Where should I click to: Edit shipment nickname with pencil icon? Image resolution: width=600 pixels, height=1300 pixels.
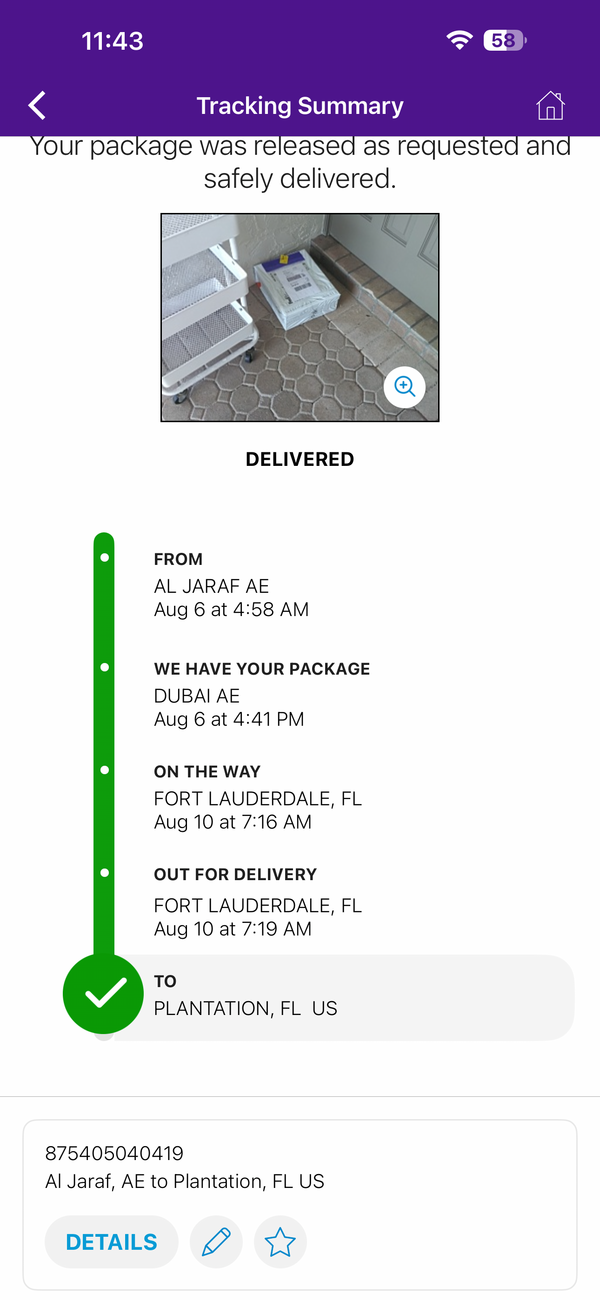point(216,1242)
